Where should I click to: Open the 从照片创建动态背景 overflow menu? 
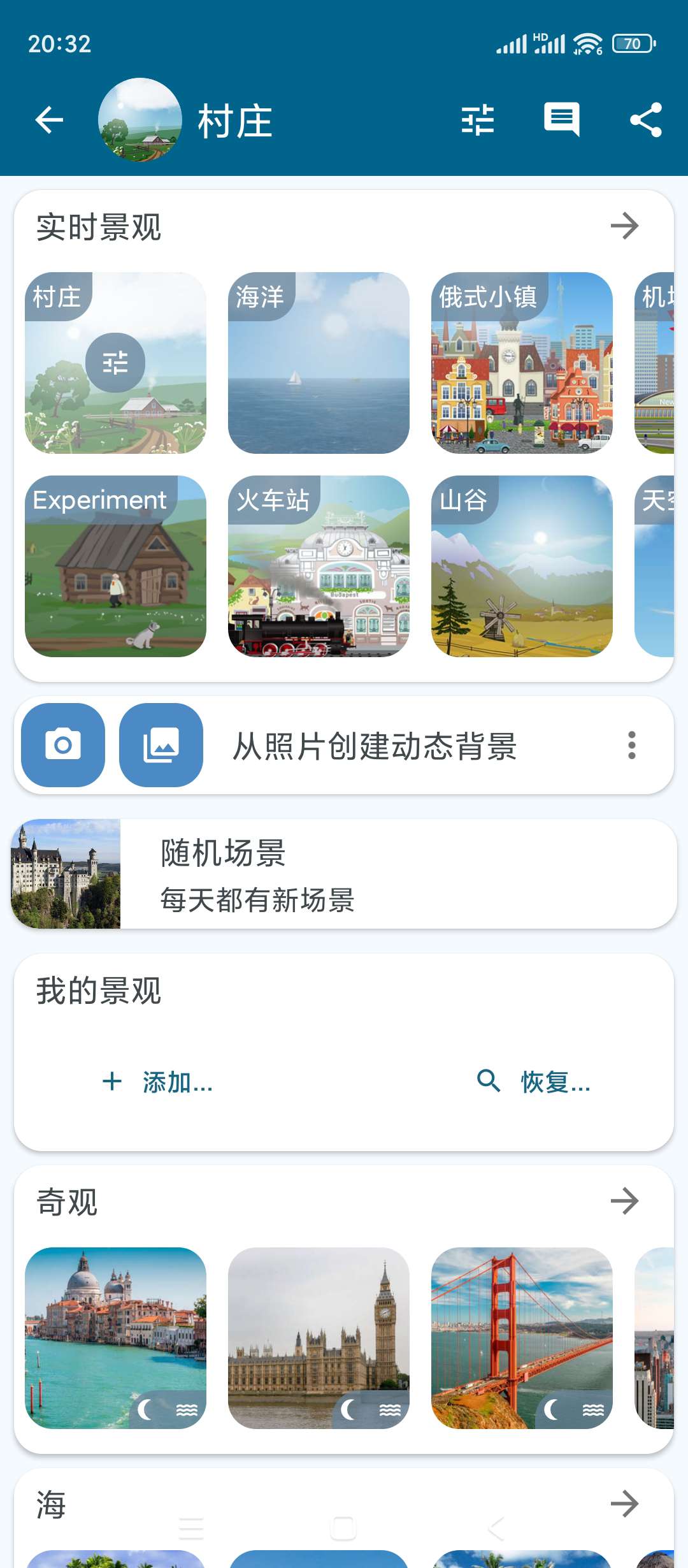pos(631,745)
